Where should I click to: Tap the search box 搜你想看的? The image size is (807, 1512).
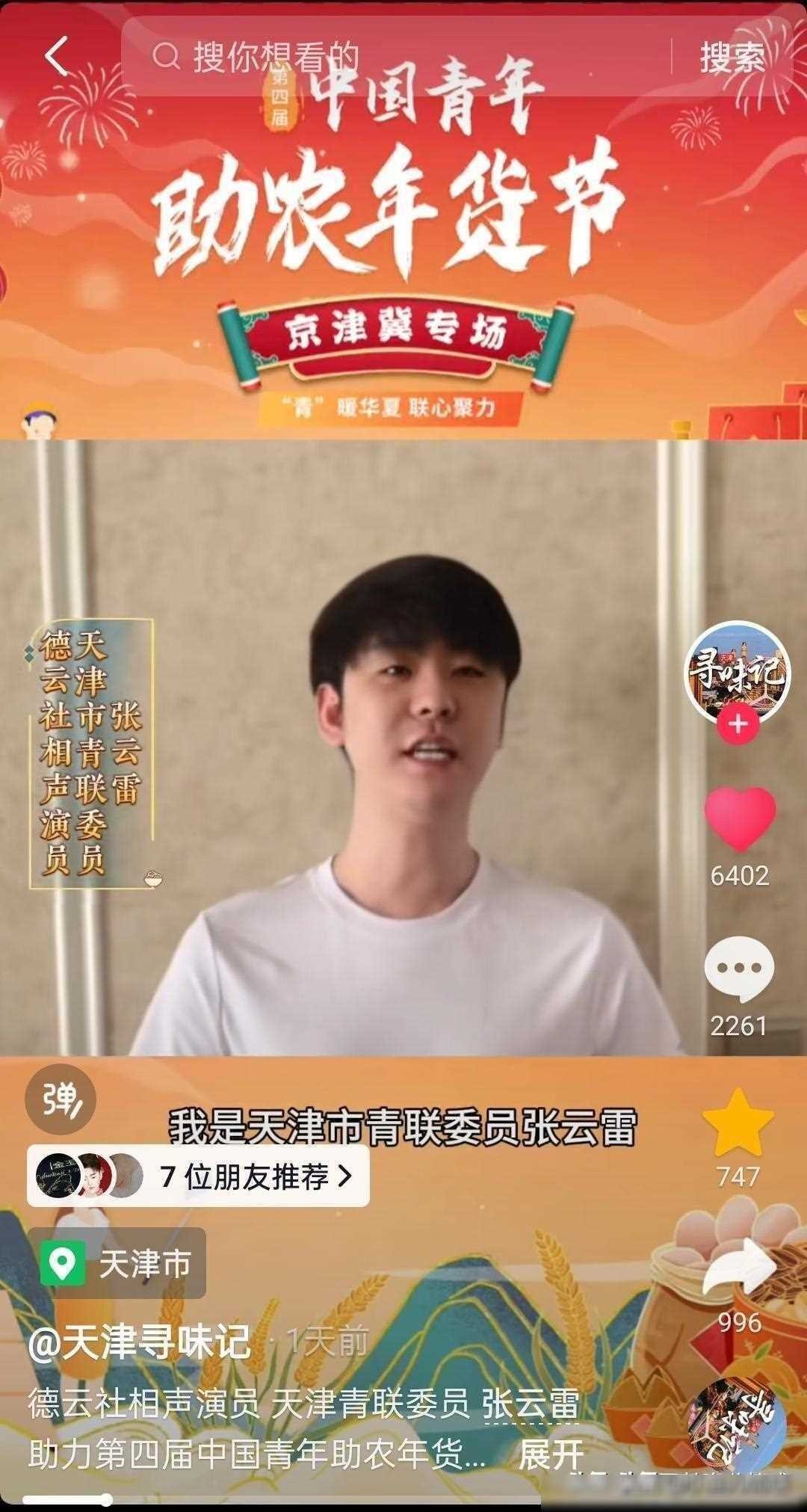pos(403,57)
